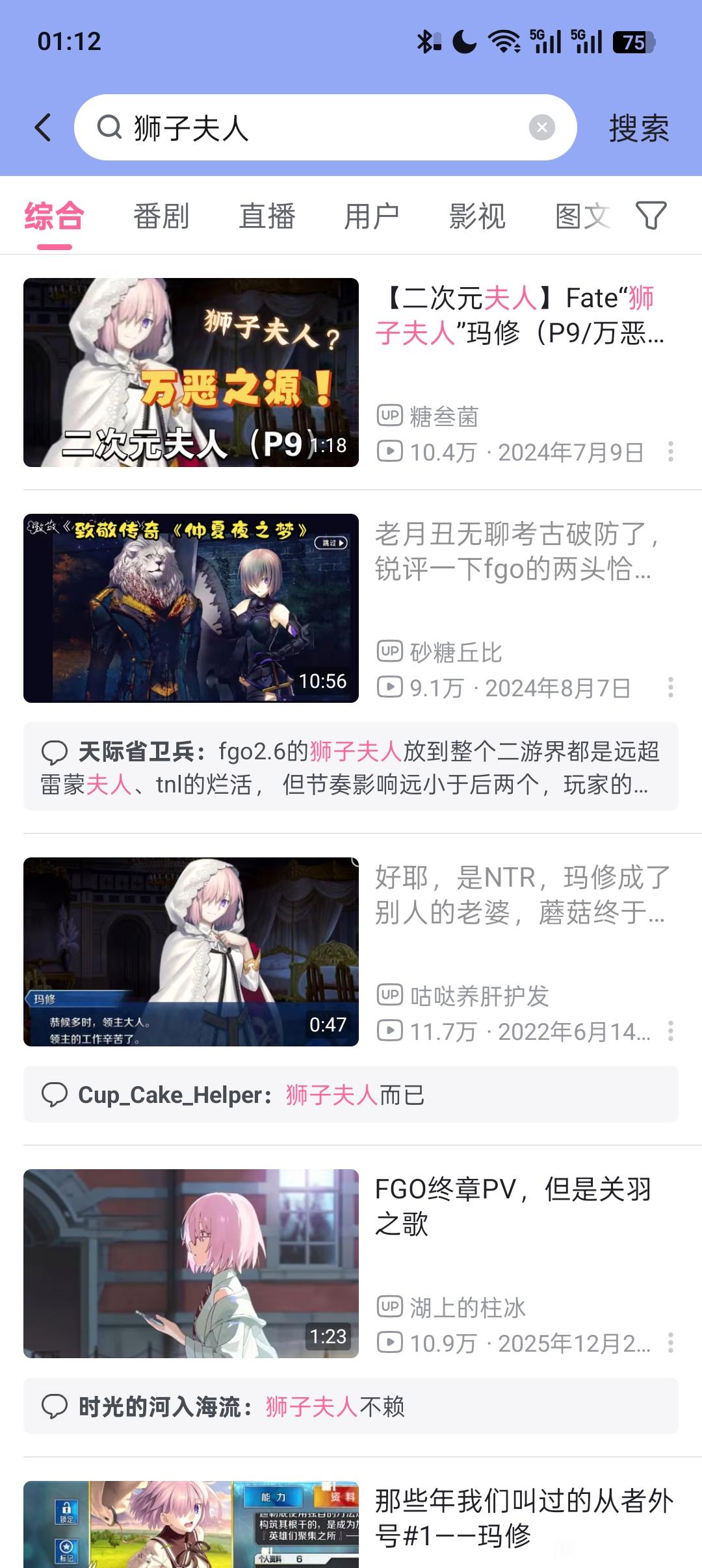The height and width of the screenshot is (1568, 702).
Task: Open the comment by Cup_Cake_Helper
Action: [351, 1094]
